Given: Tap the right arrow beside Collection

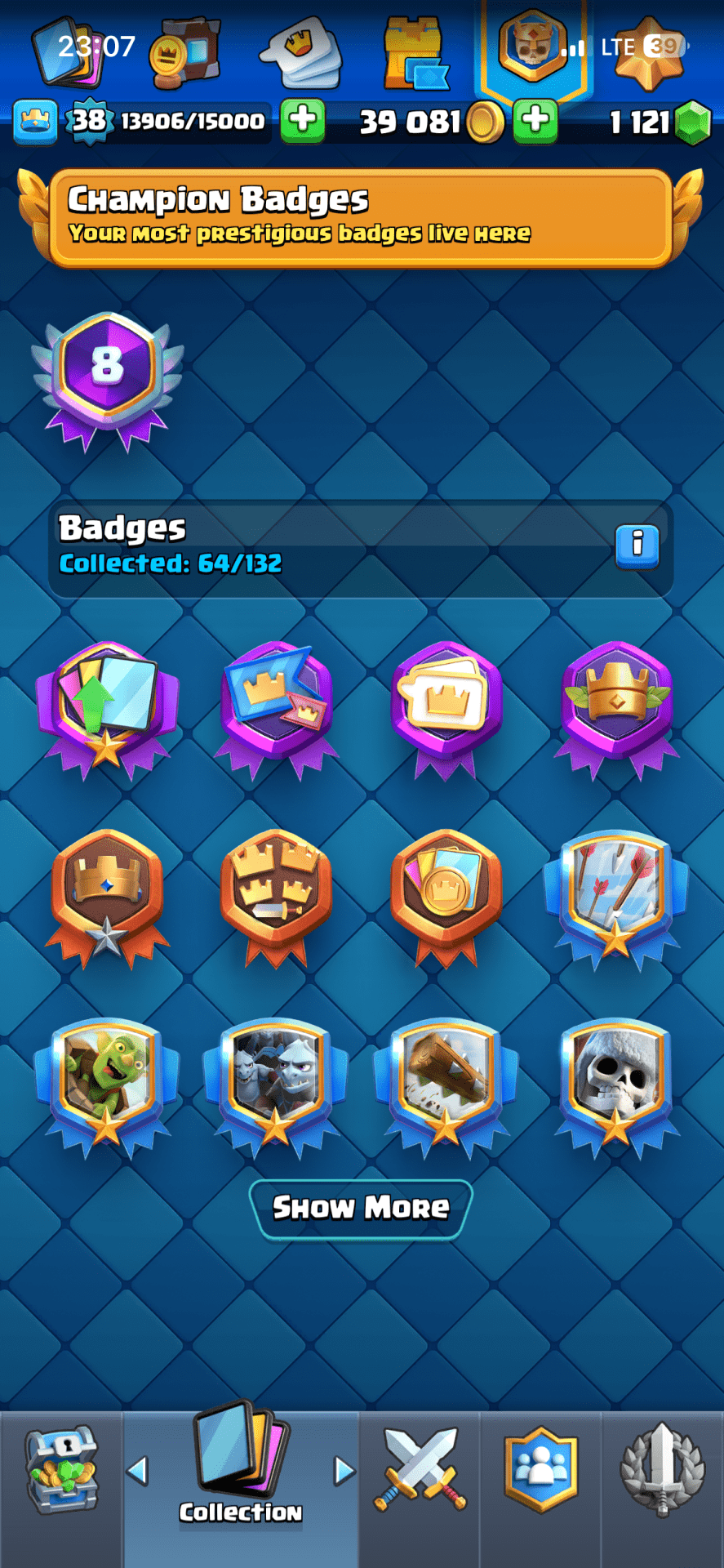Looking at the screenshot, I should point(344,1471).
